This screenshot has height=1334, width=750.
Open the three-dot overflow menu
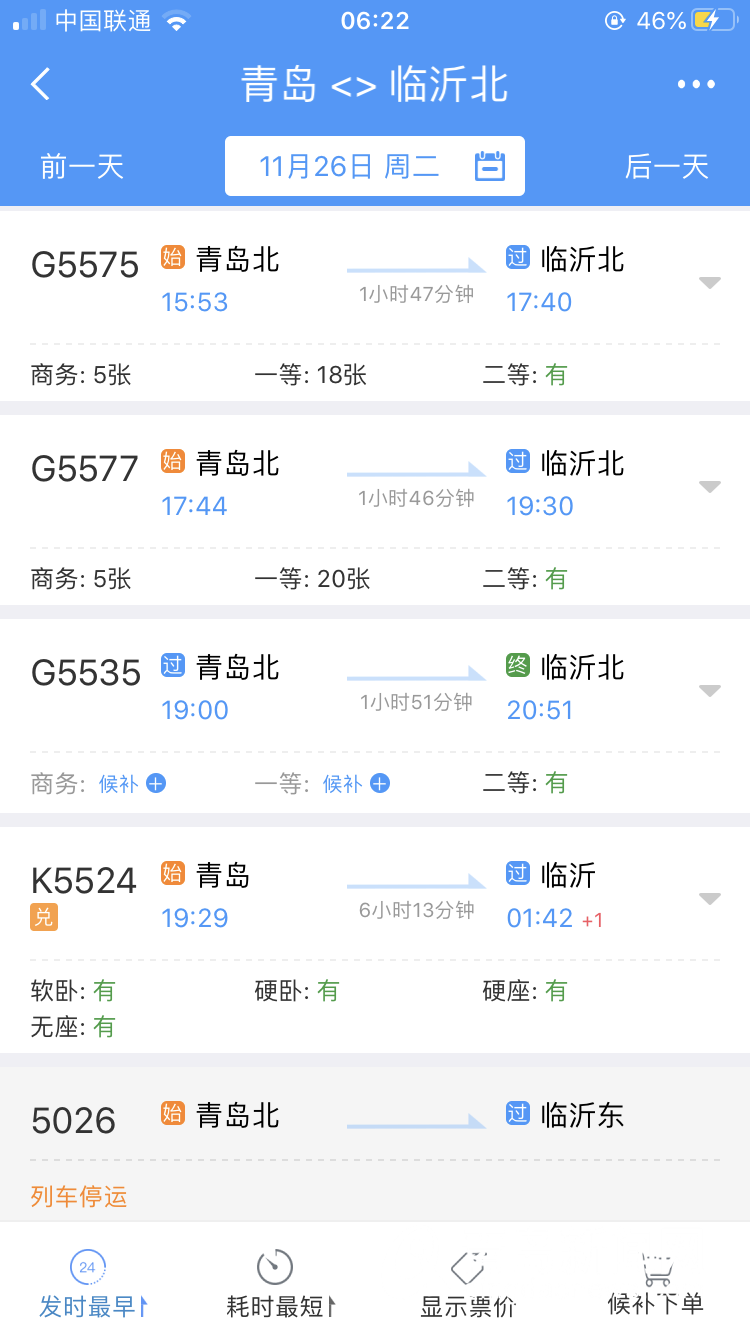coord(696,85)
